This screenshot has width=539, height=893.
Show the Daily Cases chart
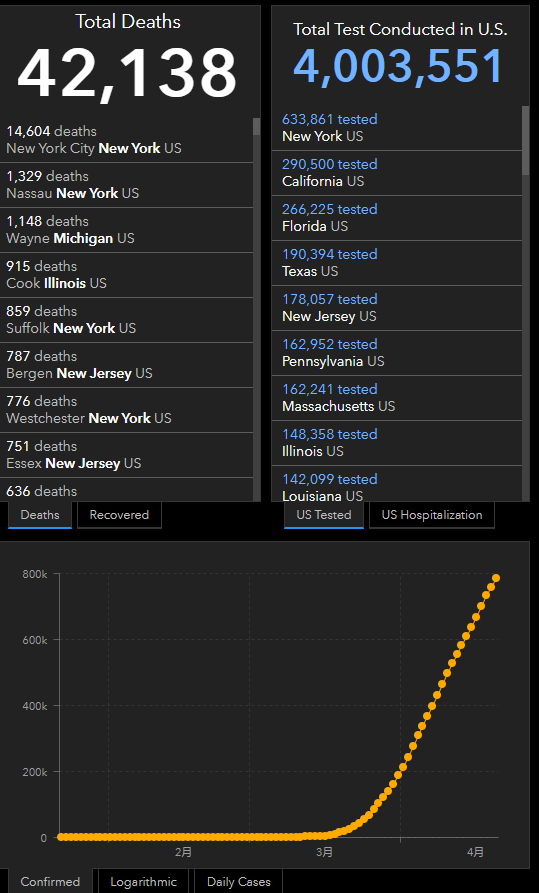[239, 881]
